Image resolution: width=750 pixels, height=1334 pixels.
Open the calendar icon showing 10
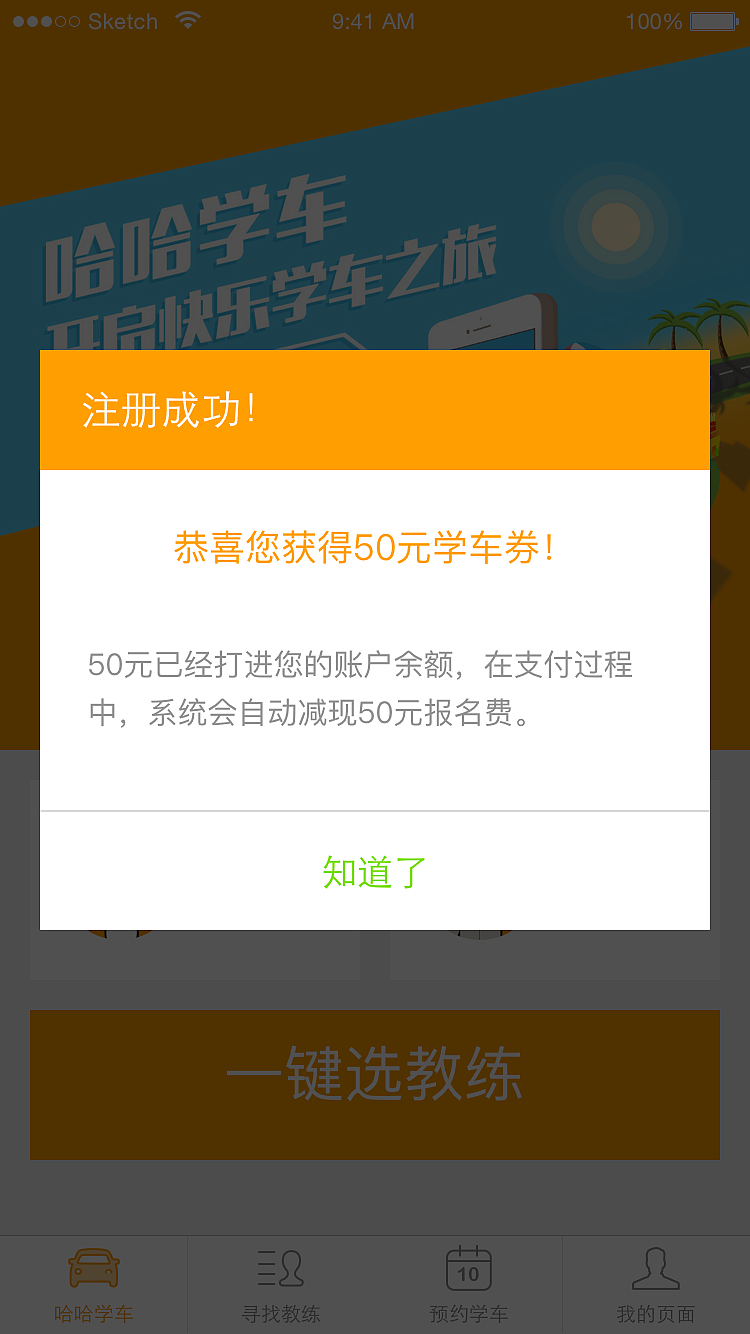click(468, 1268)
